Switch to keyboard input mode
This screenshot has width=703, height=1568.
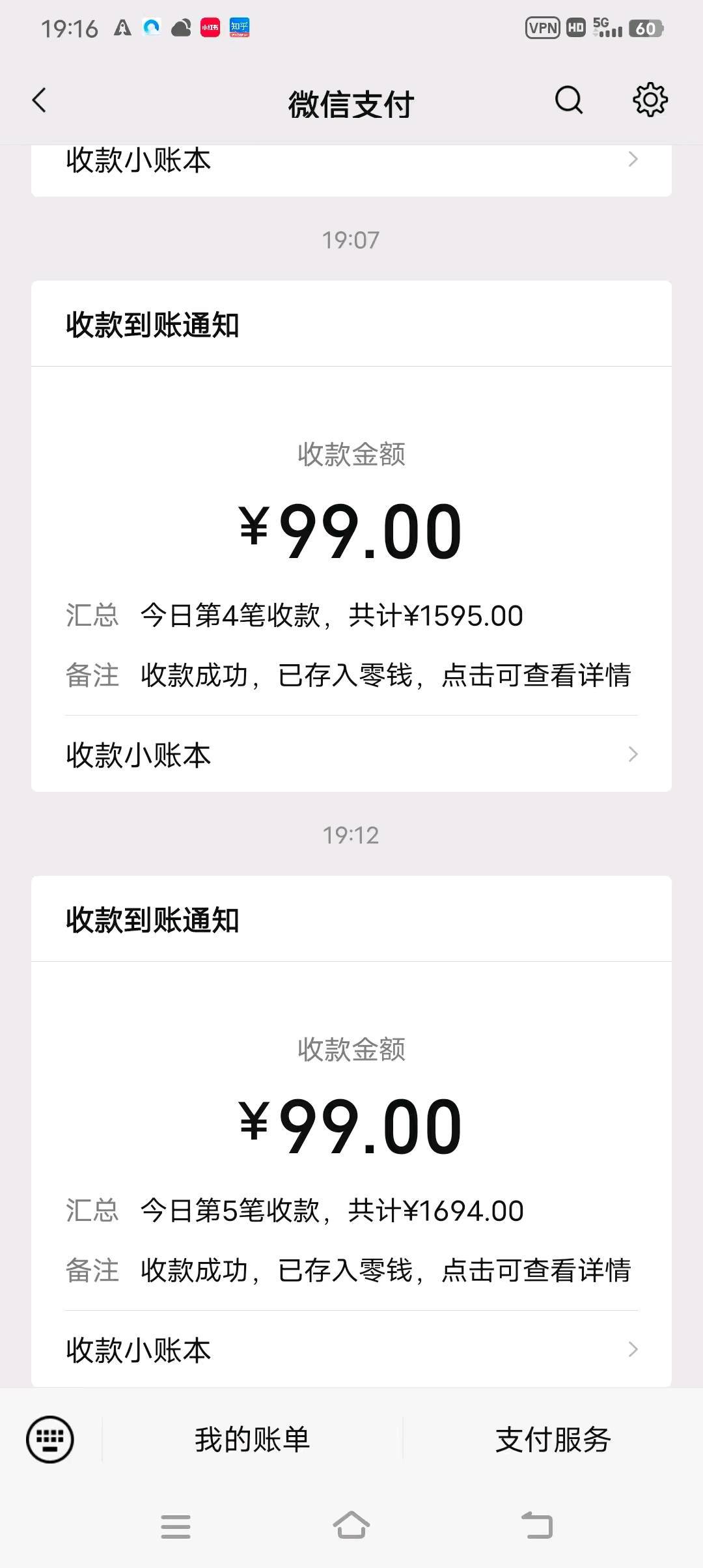tap(50, 1439)
